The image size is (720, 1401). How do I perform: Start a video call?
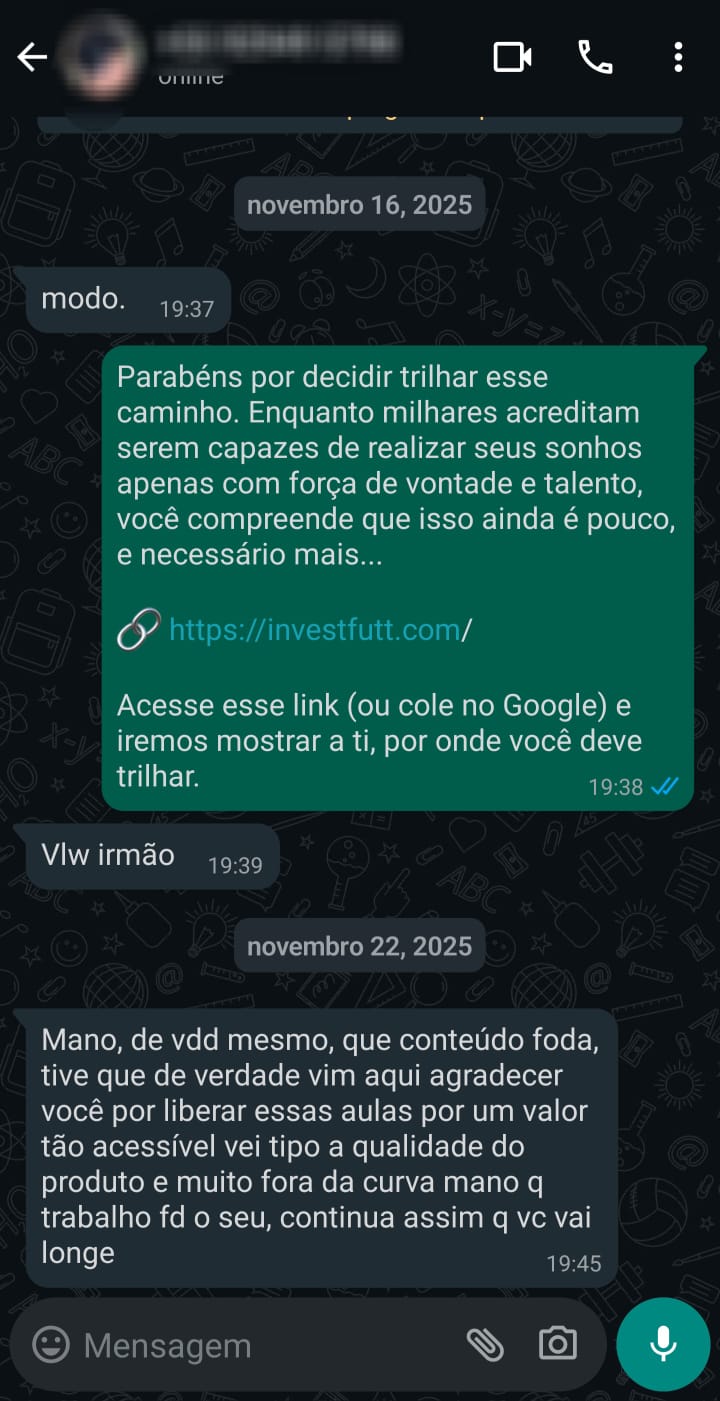point(512,58)
